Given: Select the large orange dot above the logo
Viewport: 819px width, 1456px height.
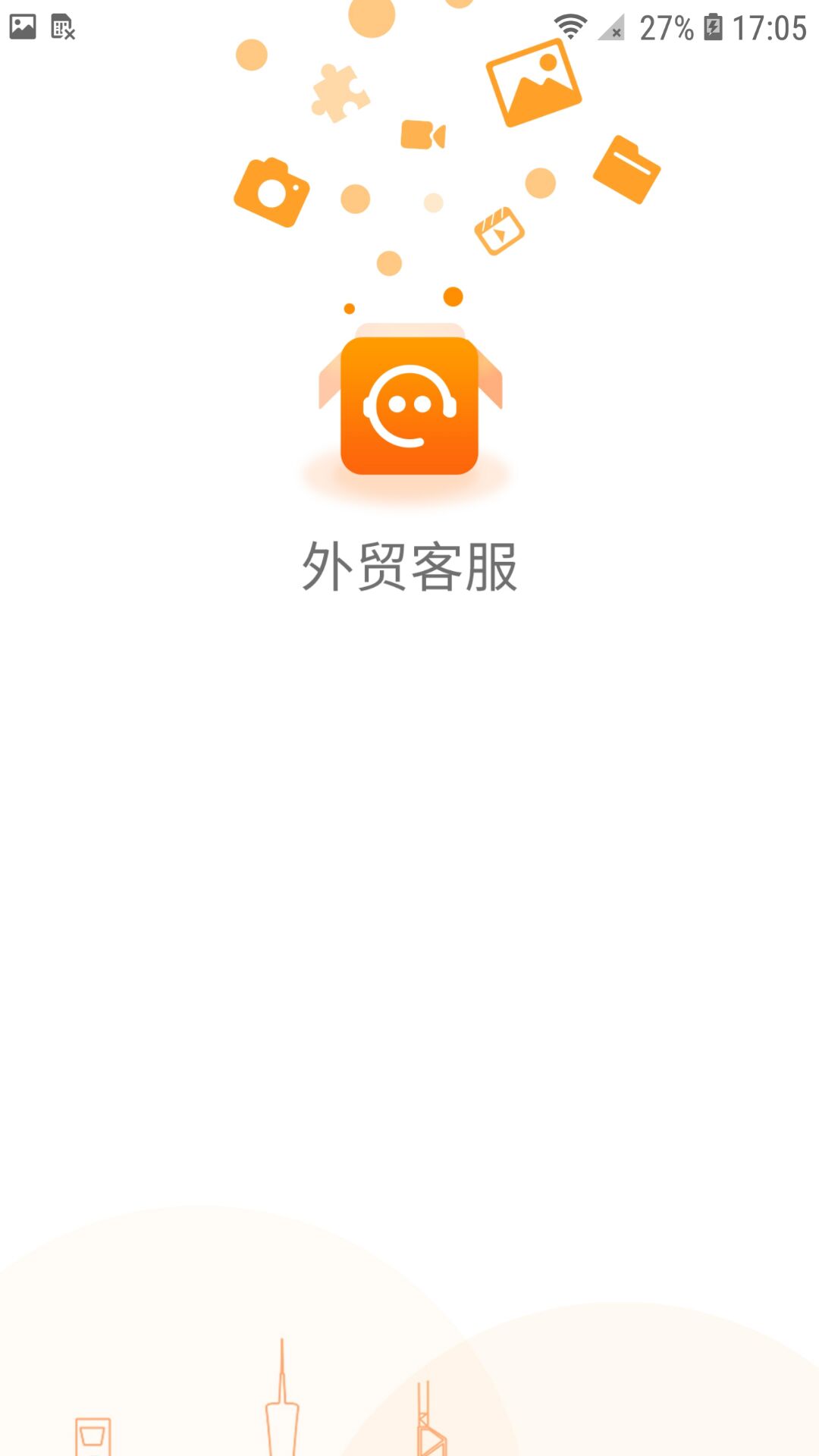Looking at the screenshot, I should click(453, 295).
